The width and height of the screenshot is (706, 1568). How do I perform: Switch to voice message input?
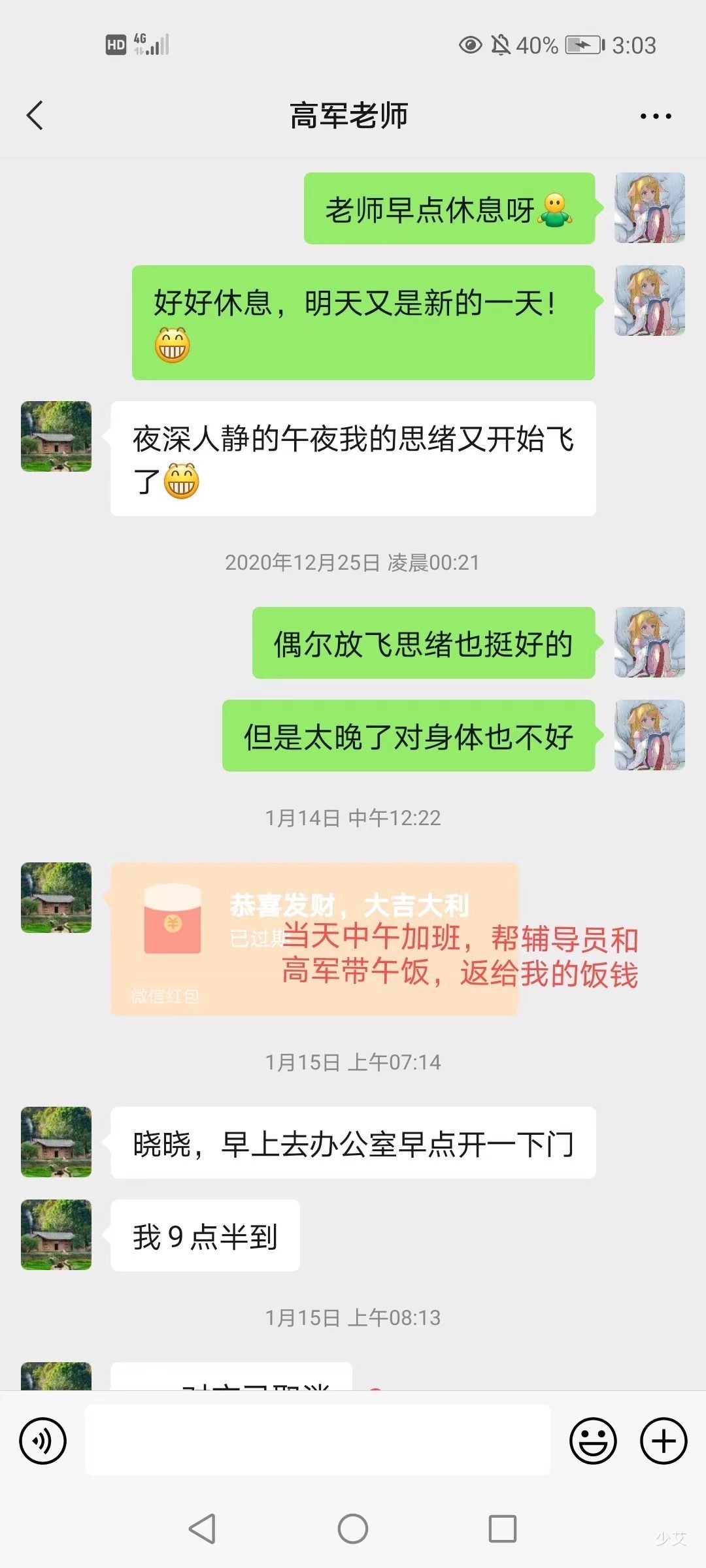click(x=43, y=1441)
